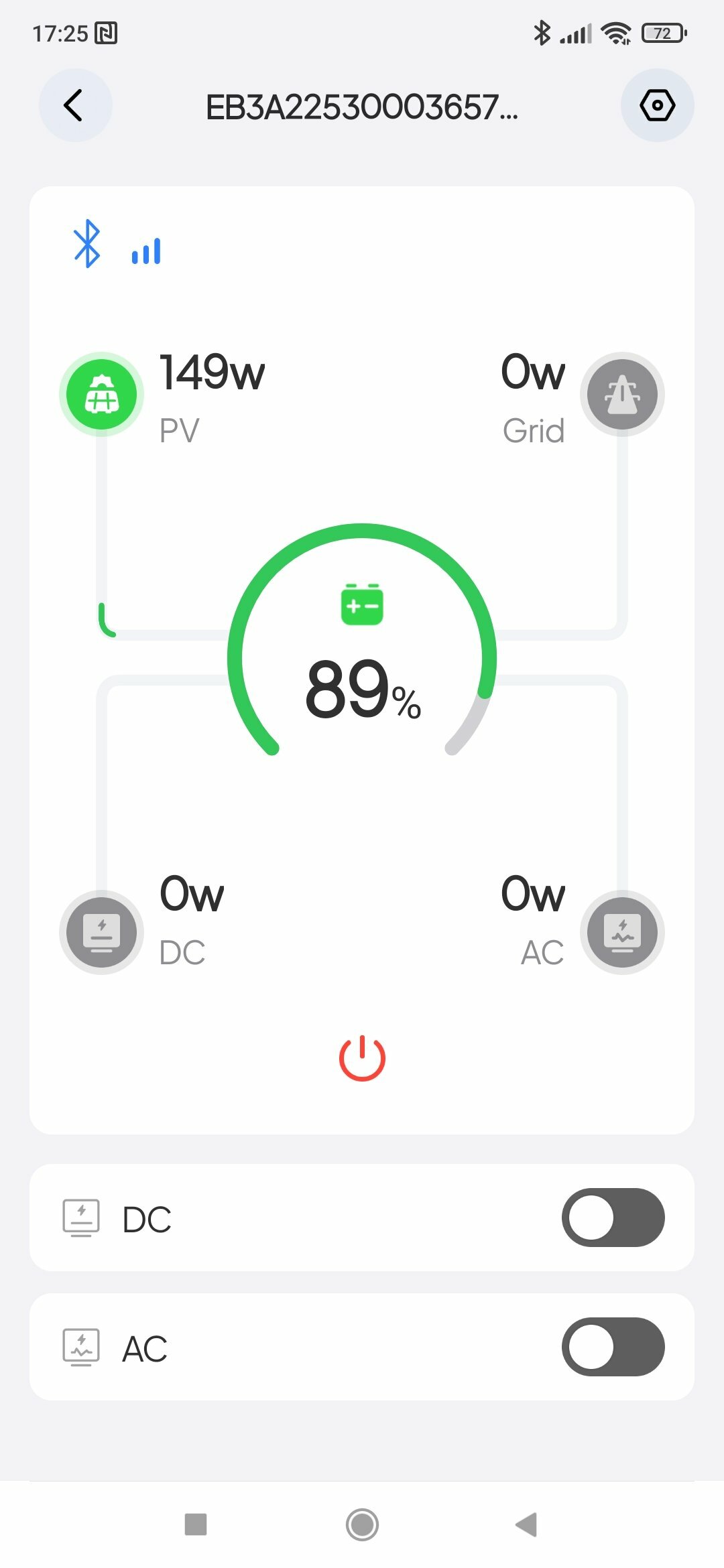724x1568 pixels.
Task: Go to the system home screen
Action: 362,1524
